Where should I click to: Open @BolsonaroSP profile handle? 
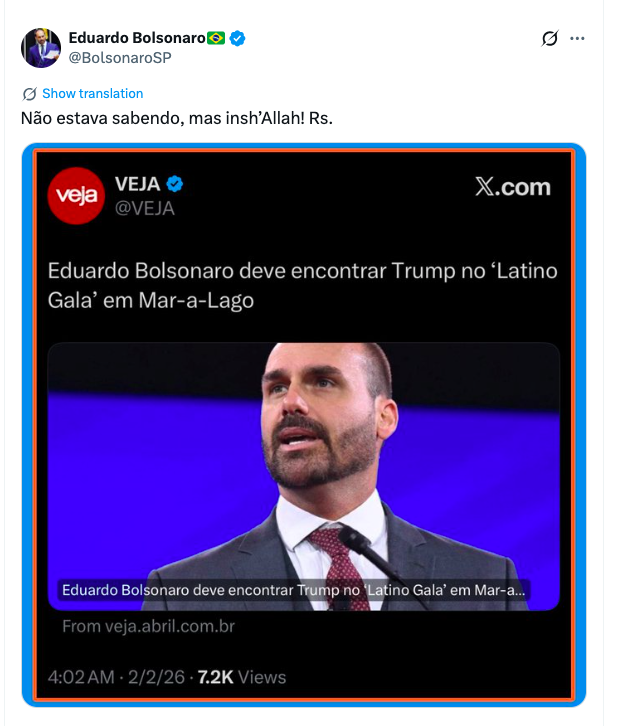click(120, 58)
